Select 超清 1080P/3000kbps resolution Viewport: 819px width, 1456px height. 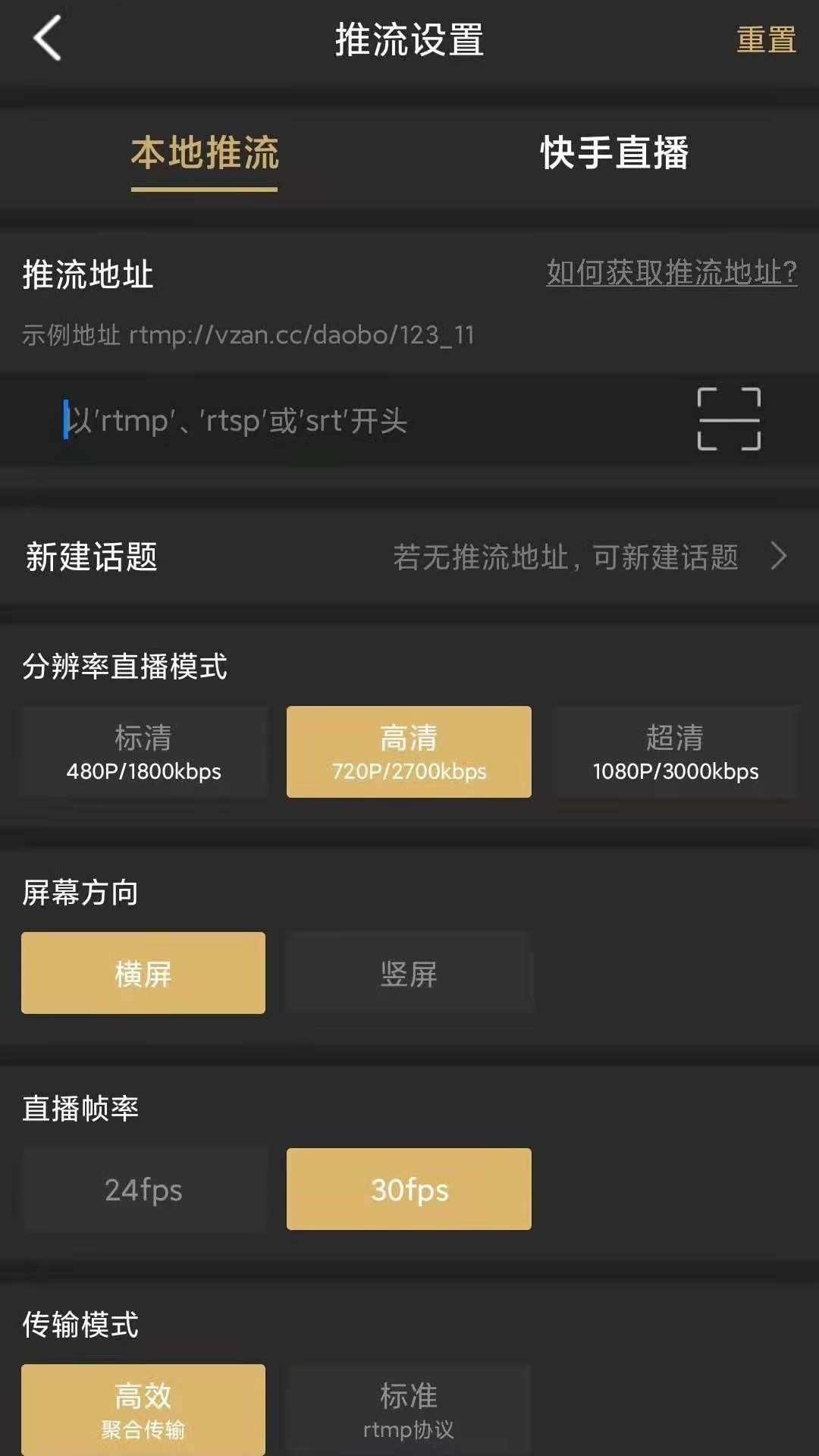675,752
